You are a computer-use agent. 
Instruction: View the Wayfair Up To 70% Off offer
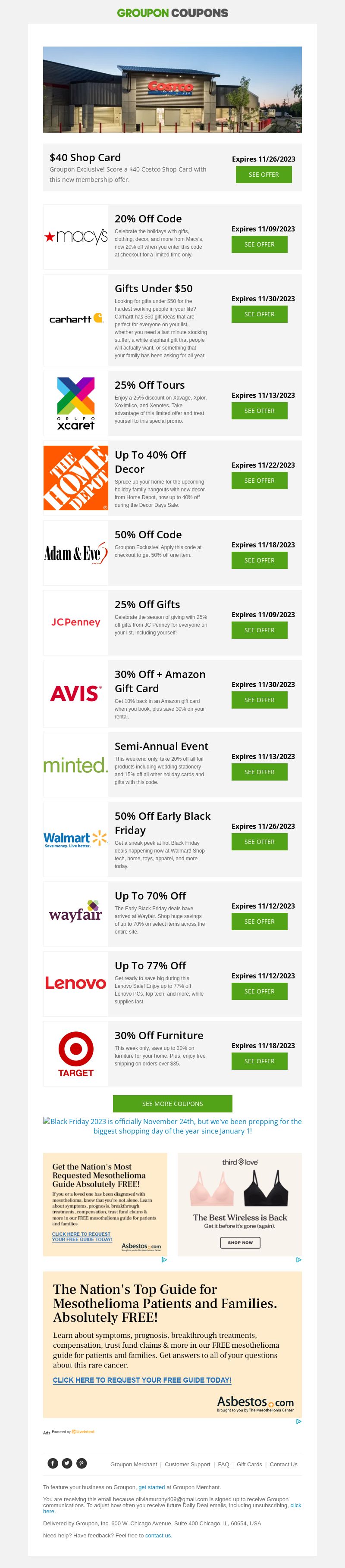pyautogui.click(x=259, y=921)
